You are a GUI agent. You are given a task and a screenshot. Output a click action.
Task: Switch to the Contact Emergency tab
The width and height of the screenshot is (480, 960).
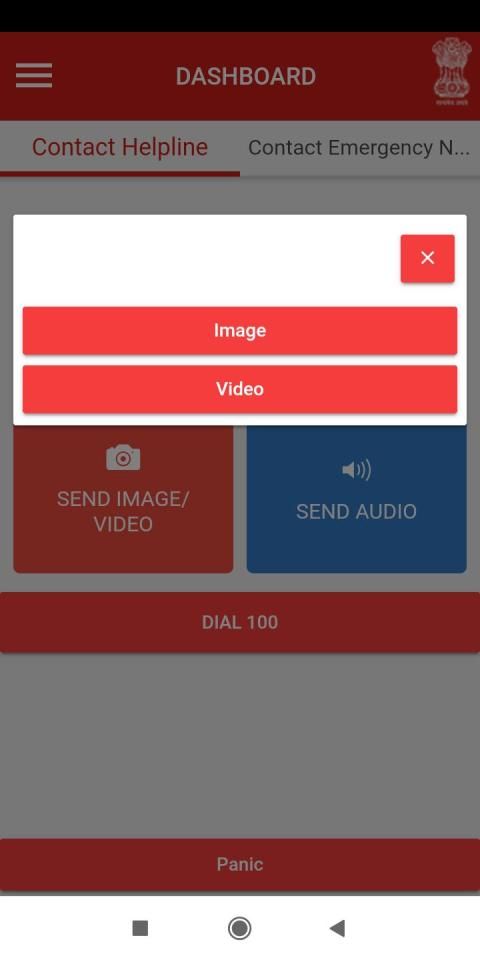coord(360,148)
